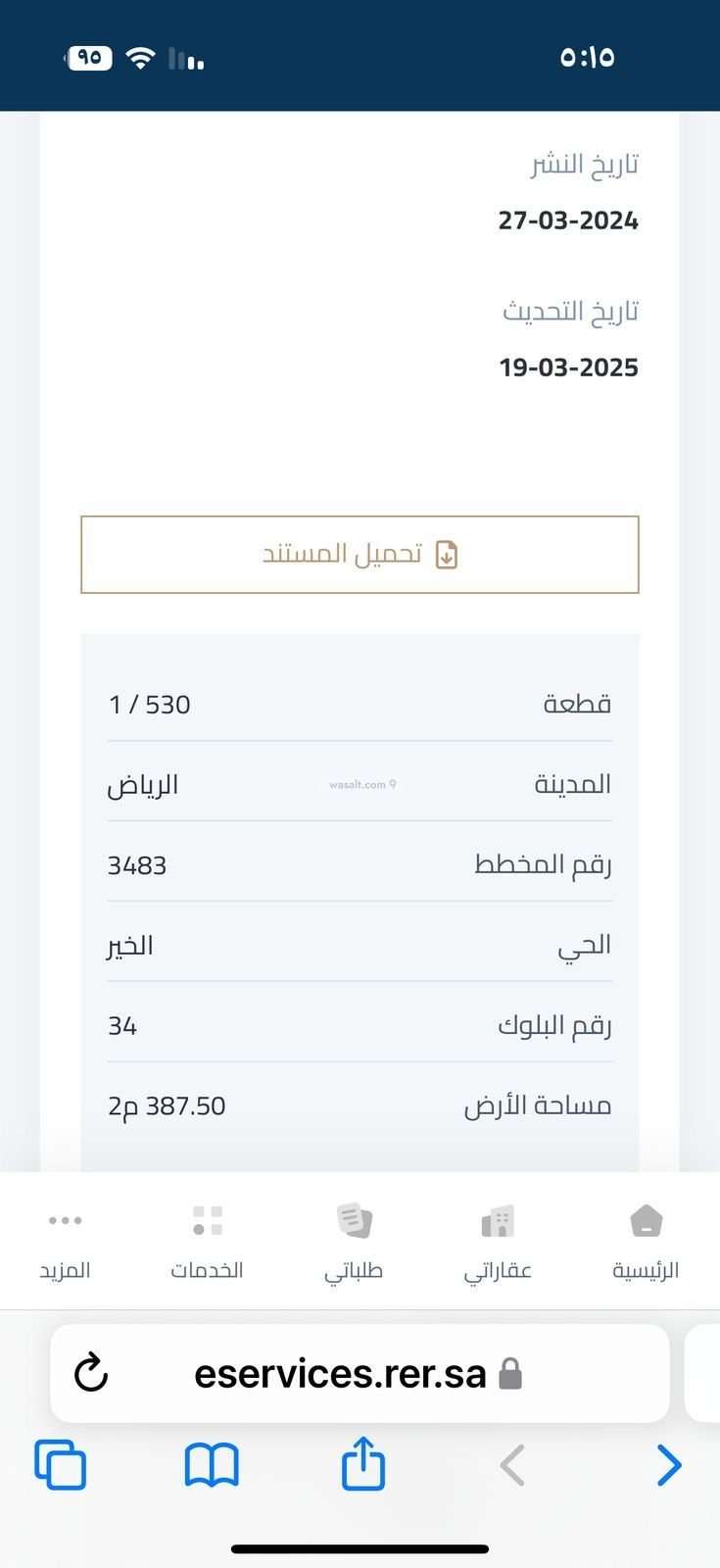The height and width of the screenshot is (1568, 720).
Task: Reload the page in Safari
Action: point(91,1373)
